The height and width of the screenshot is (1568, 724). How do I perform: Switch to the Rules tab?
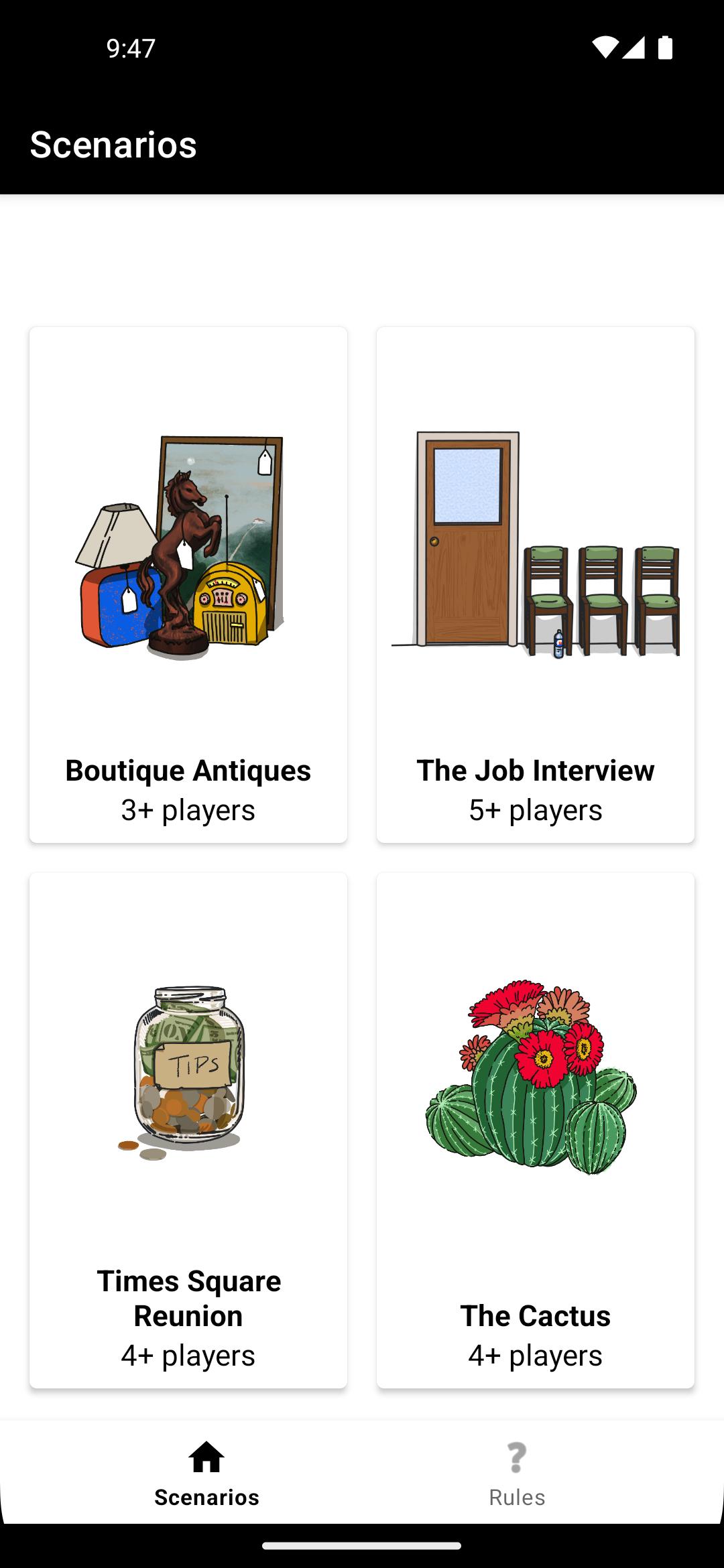coord(516,1473)
